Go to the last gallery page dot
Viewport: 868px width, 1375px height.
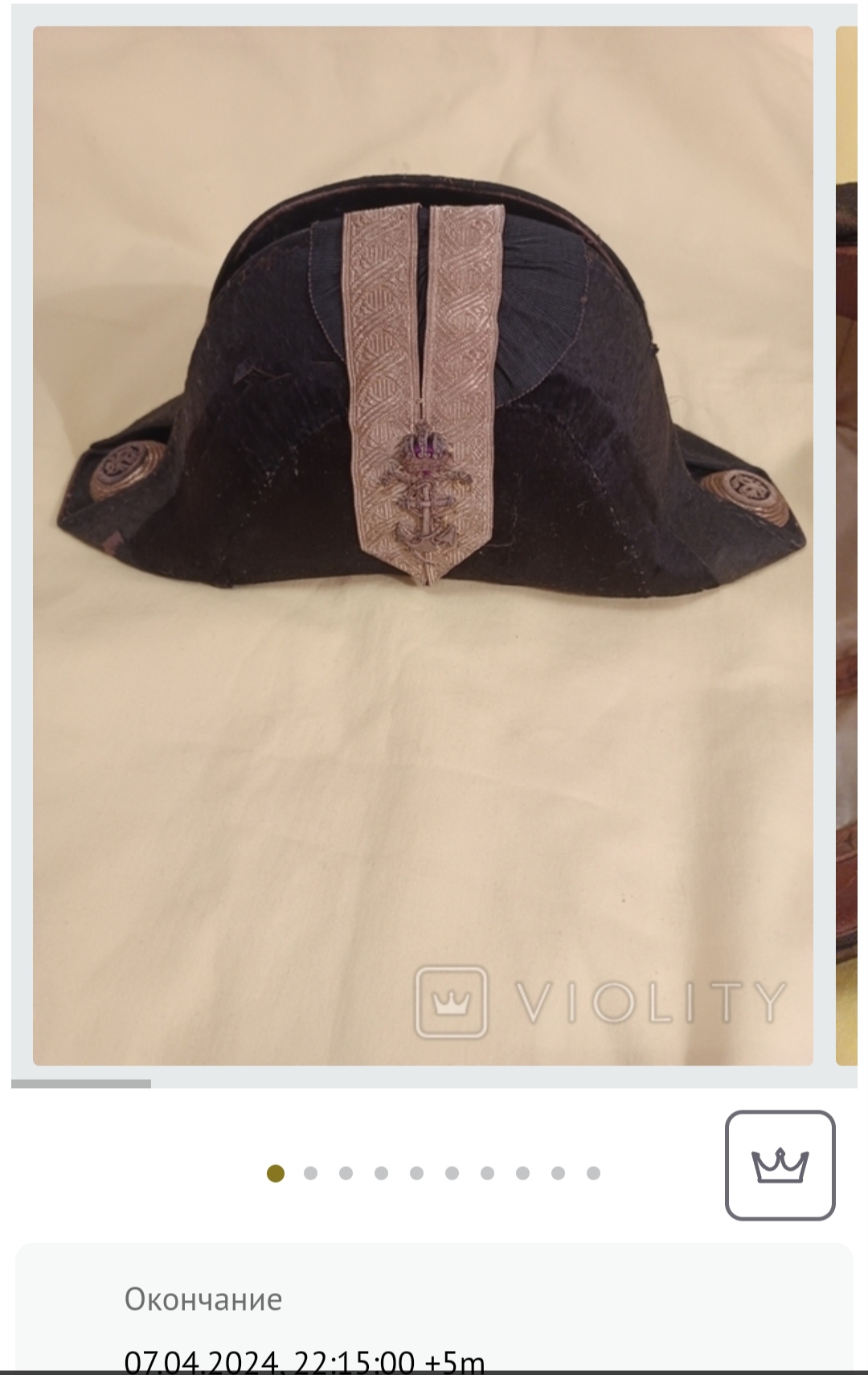[593, 1173]
